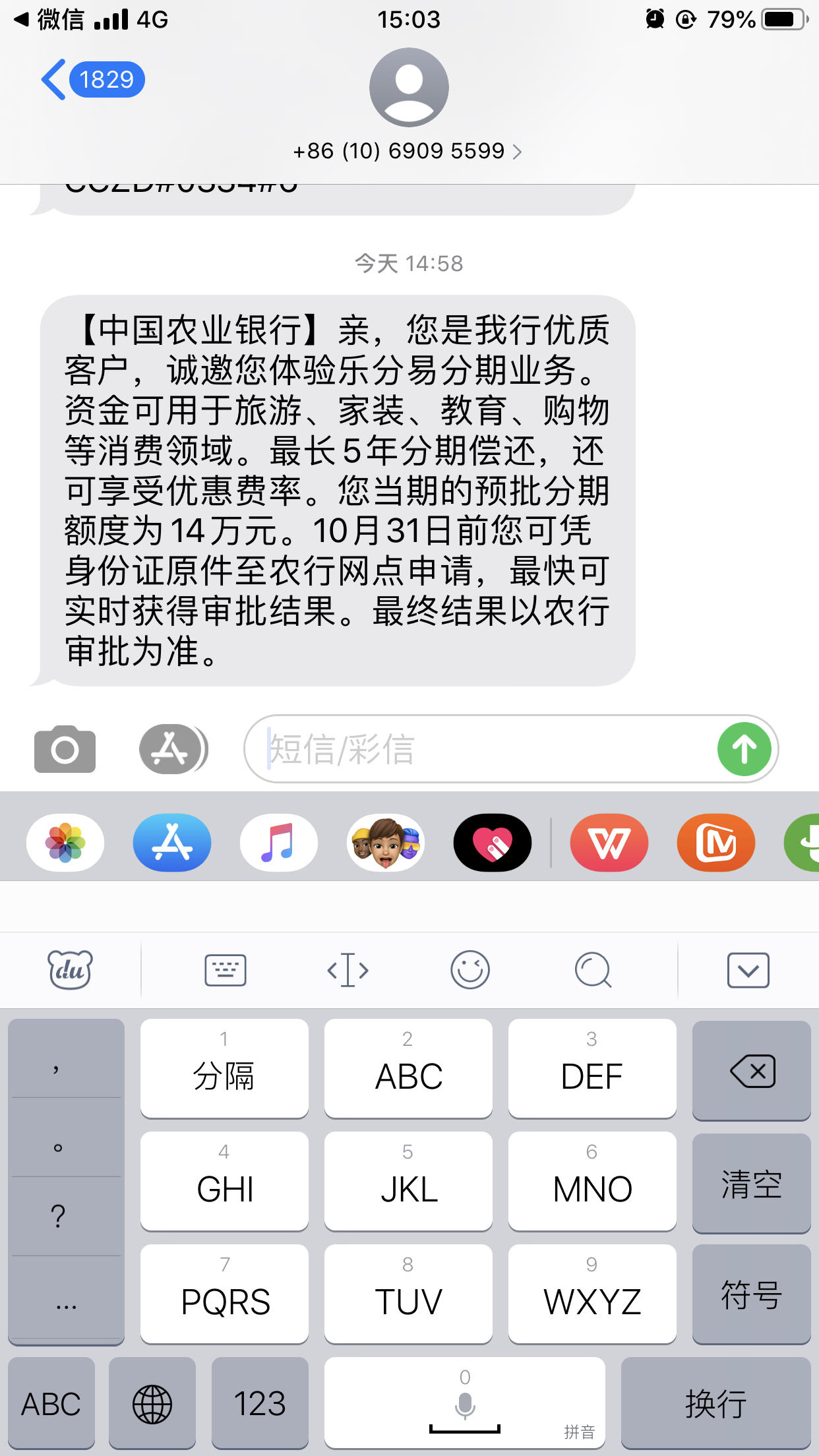This screenshot has width=819, height=1456.
Task: Open Memoji stickers
Action: [386, 843]
